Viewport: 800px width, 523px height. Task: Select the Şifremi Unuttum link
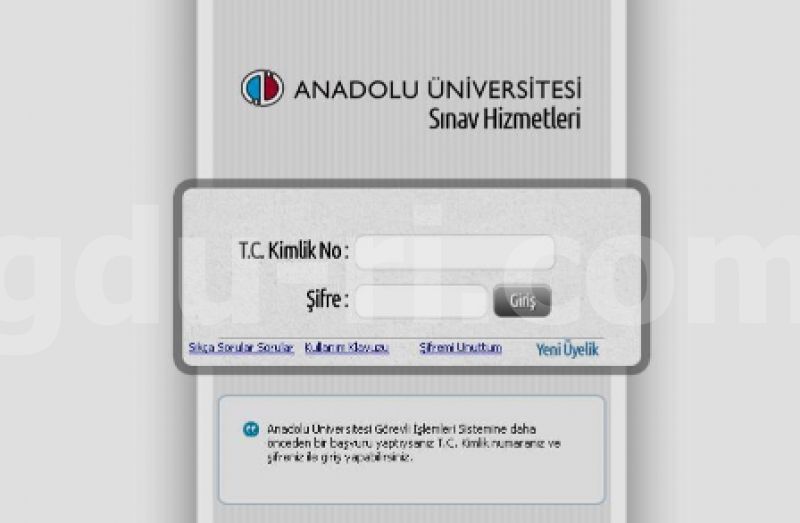pos(460,348)
